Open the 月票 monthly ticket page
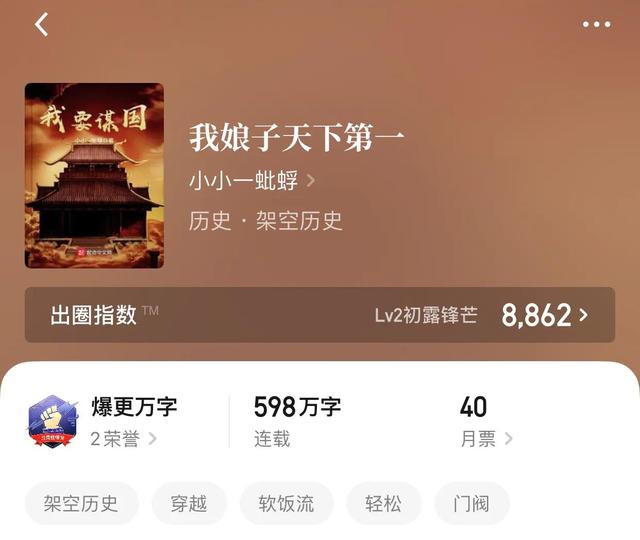Screen dimensions: 640x540 pos(486,438)
